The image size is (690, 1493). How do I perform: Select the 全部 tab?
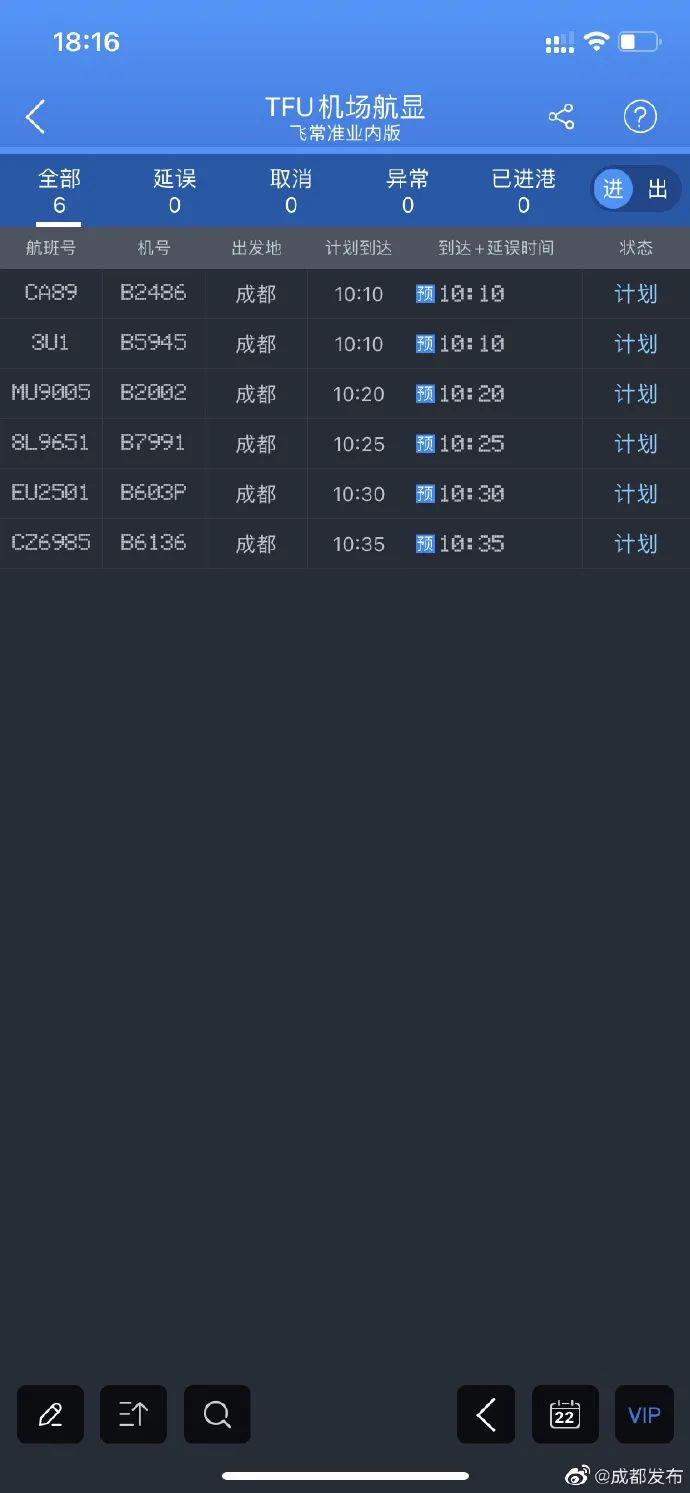pyautogui.click(x=59, y=190)
